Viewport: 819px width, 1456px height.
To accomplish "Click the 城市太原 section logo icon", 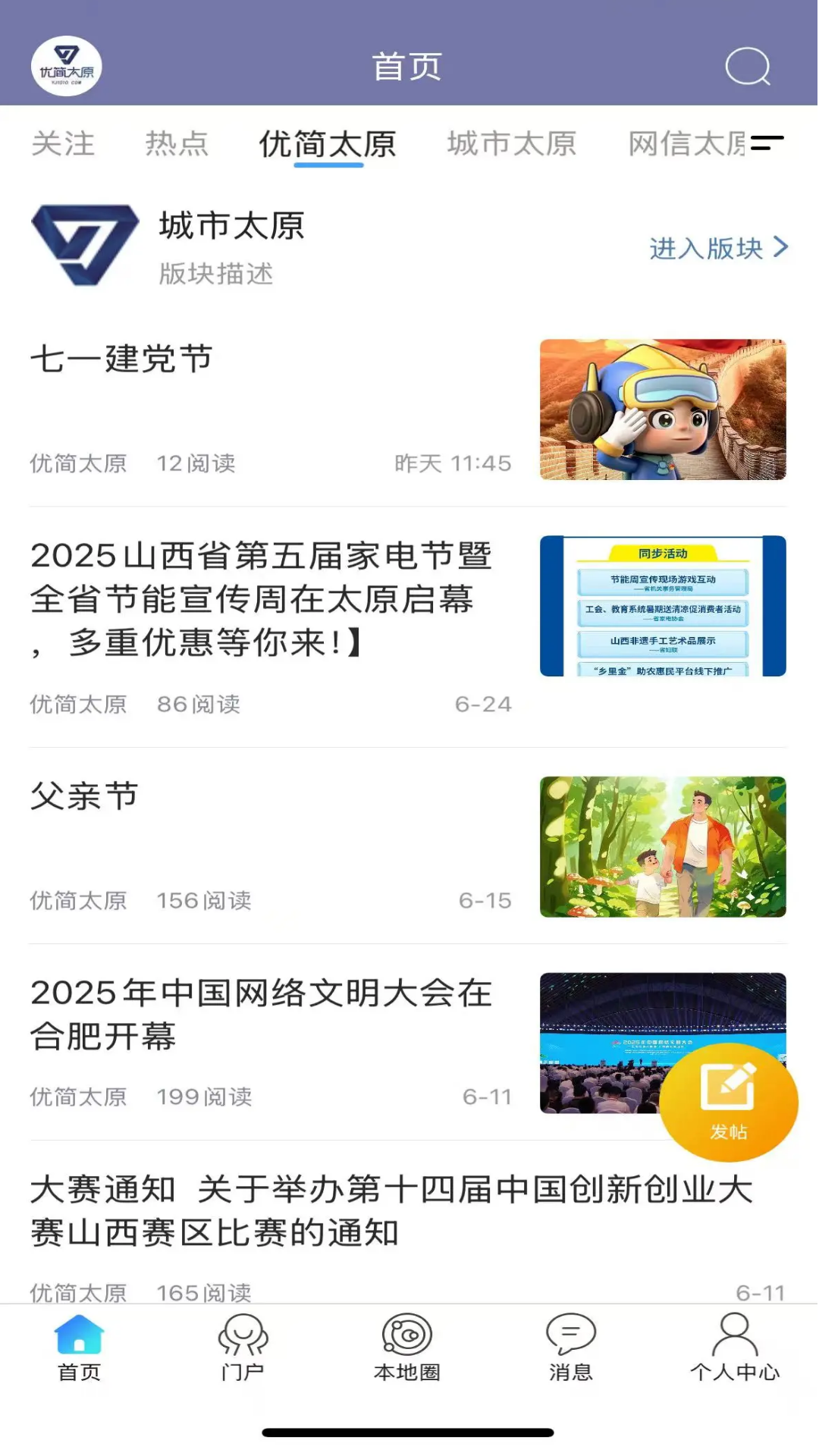I will tap(82, 245).
